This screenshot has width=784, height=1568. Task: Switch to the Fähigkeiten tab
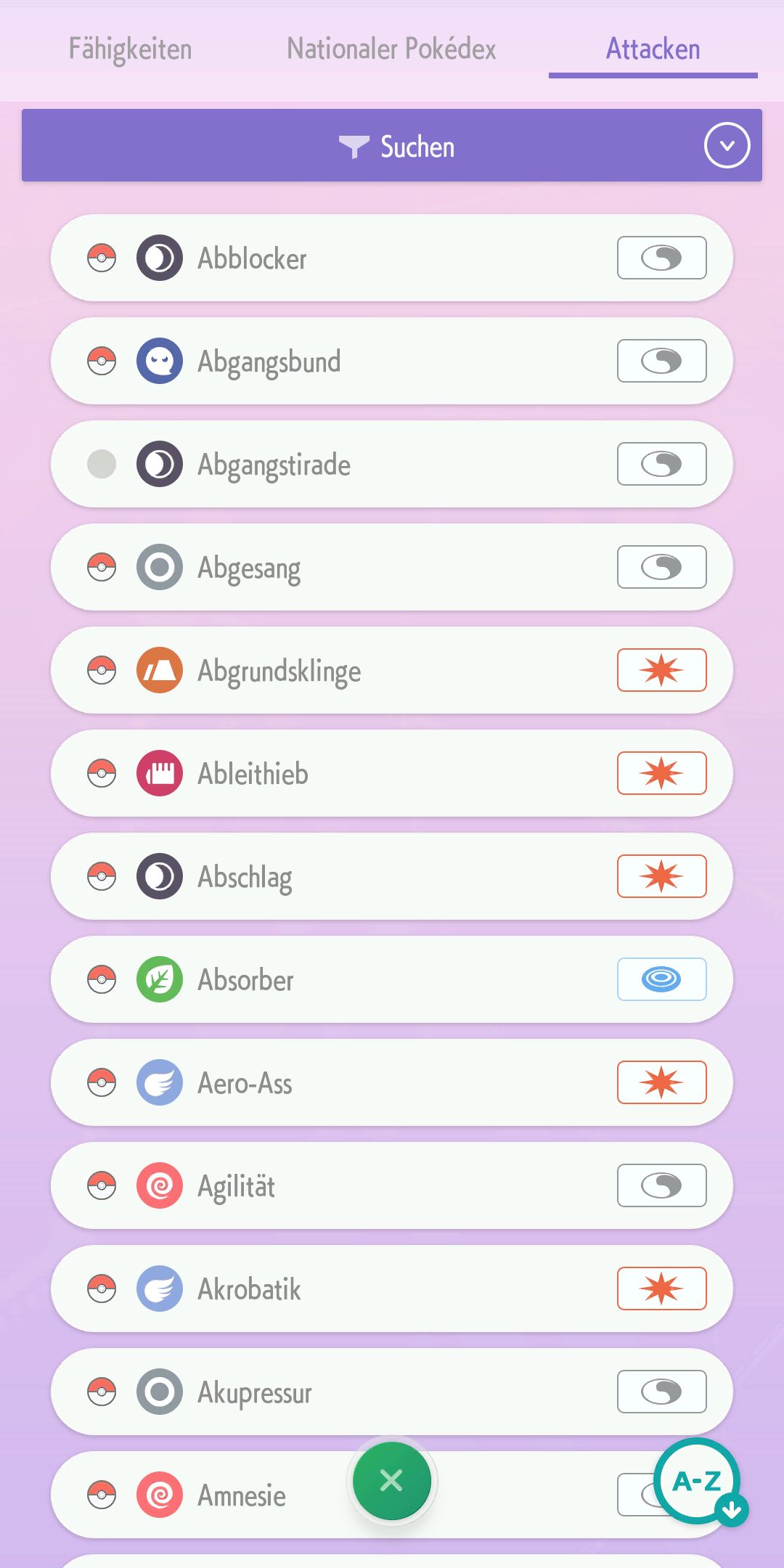(131, 49)
